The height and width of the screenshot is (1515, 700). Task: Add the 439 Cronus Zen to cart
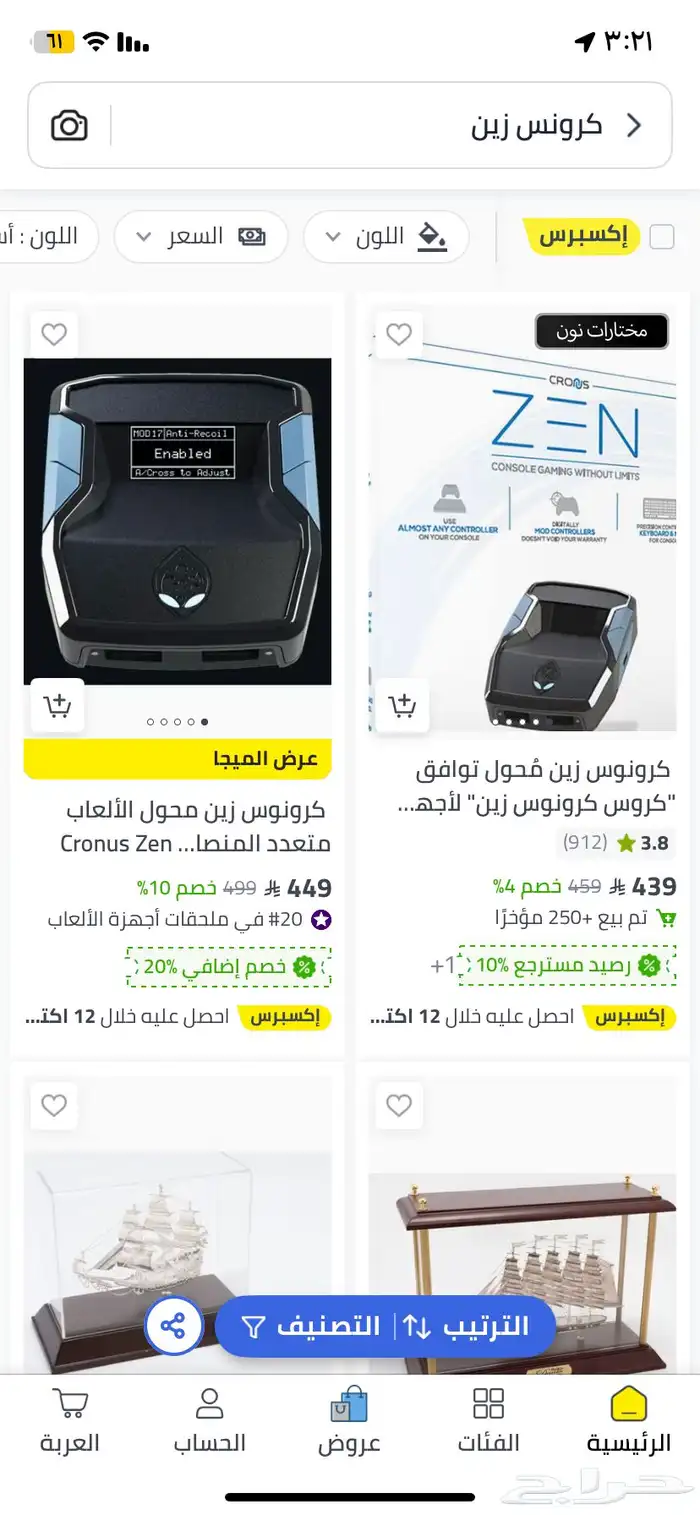tap(402, 705)
